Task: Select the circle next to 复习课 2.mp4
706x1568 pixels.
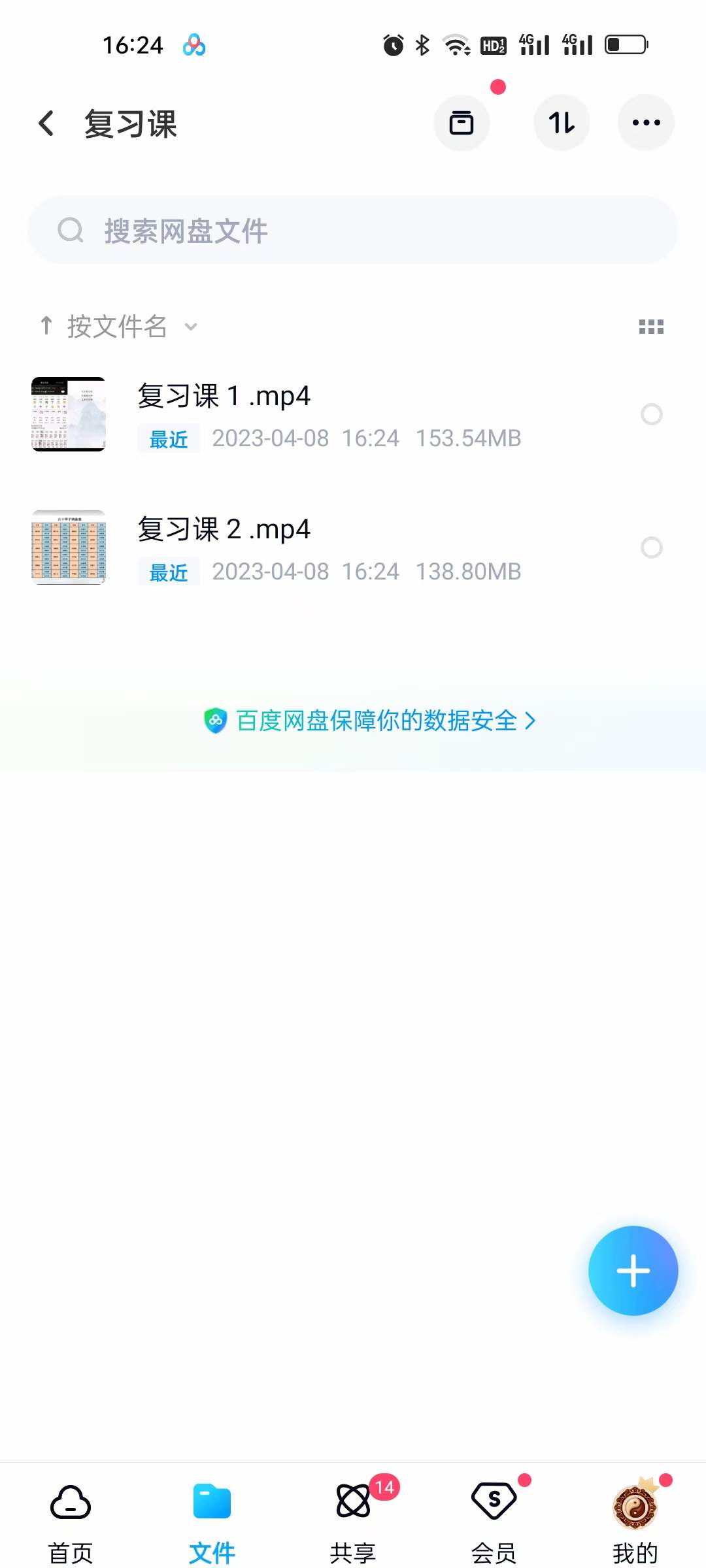Action: point(652,547)
